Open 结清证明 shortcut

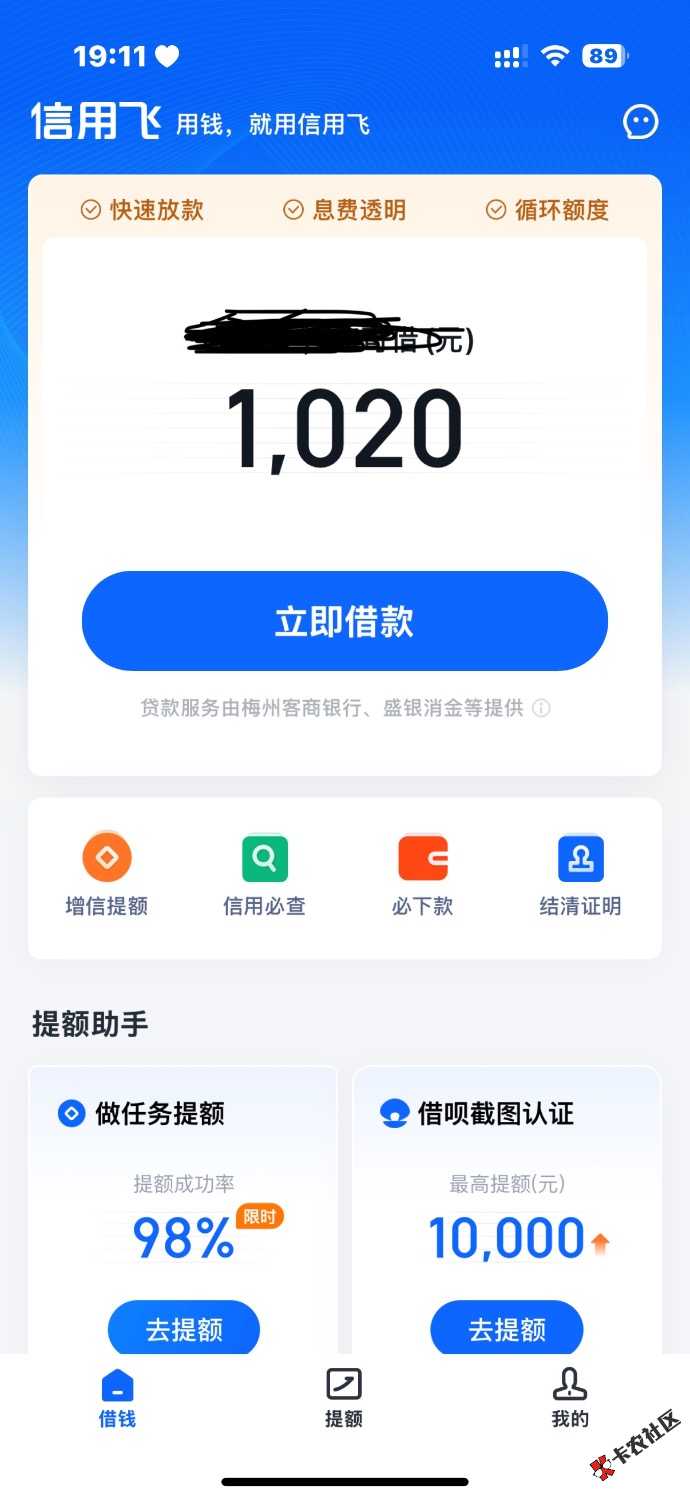(x=580, y=874)
